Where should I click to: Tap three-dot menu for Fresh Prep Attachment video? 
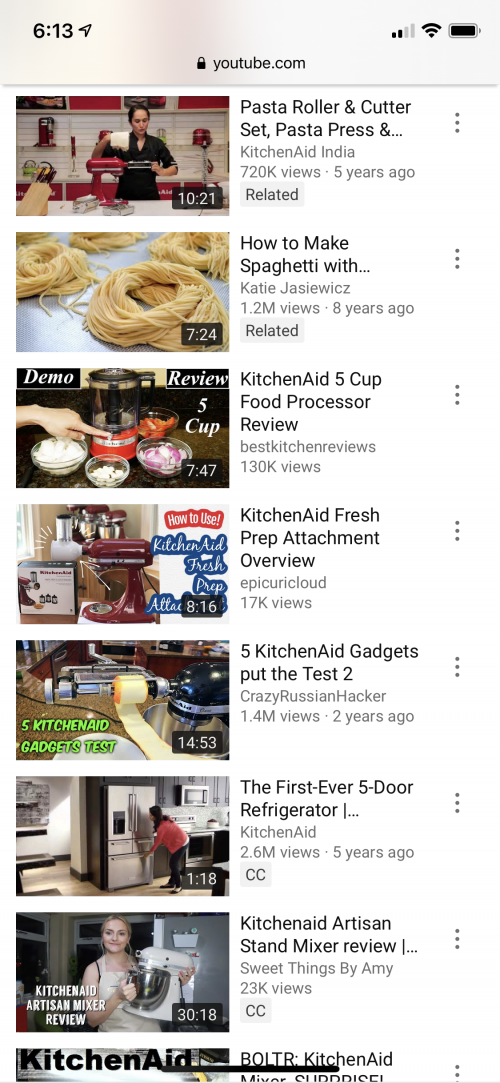(x=457, y=531)
